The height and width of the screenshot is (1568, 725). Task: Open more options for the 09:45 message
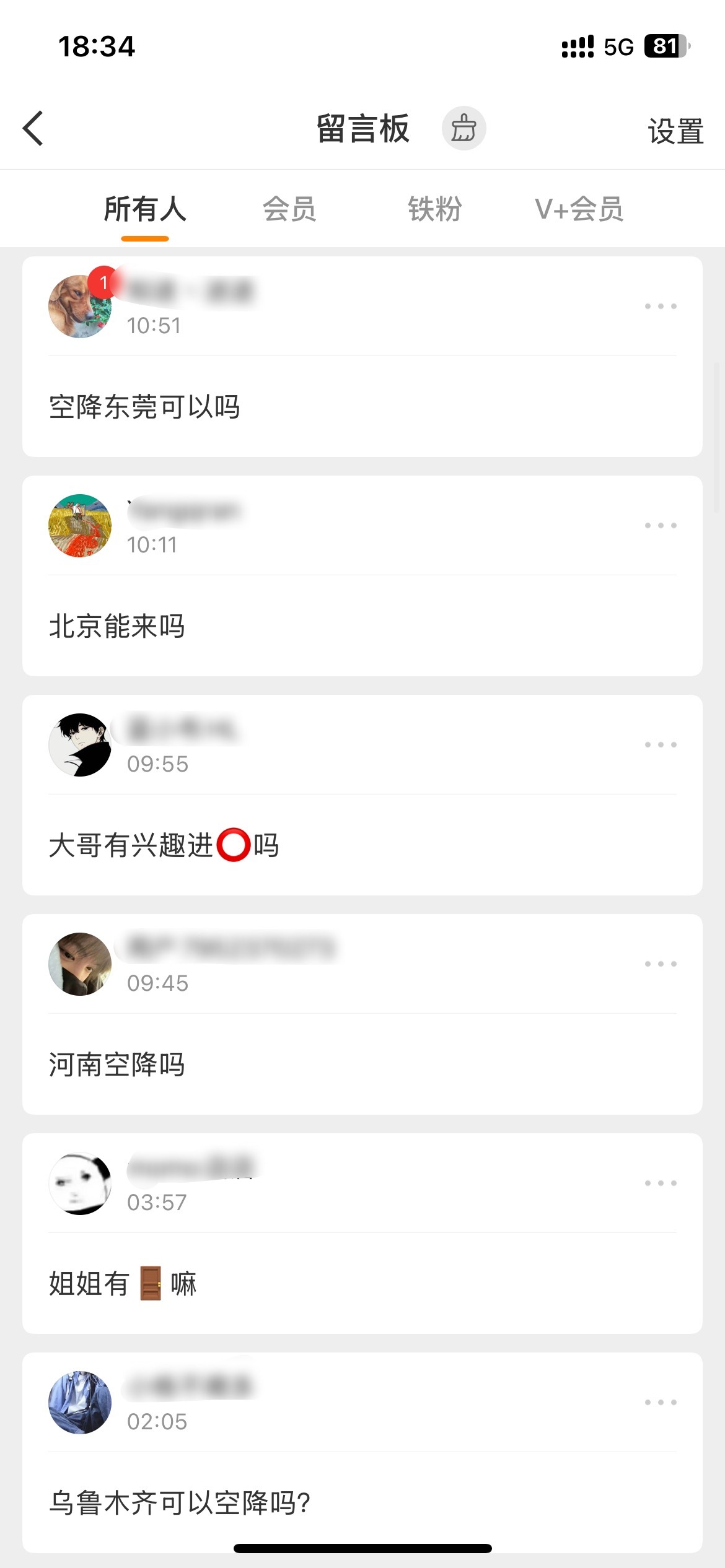(661, 964)
